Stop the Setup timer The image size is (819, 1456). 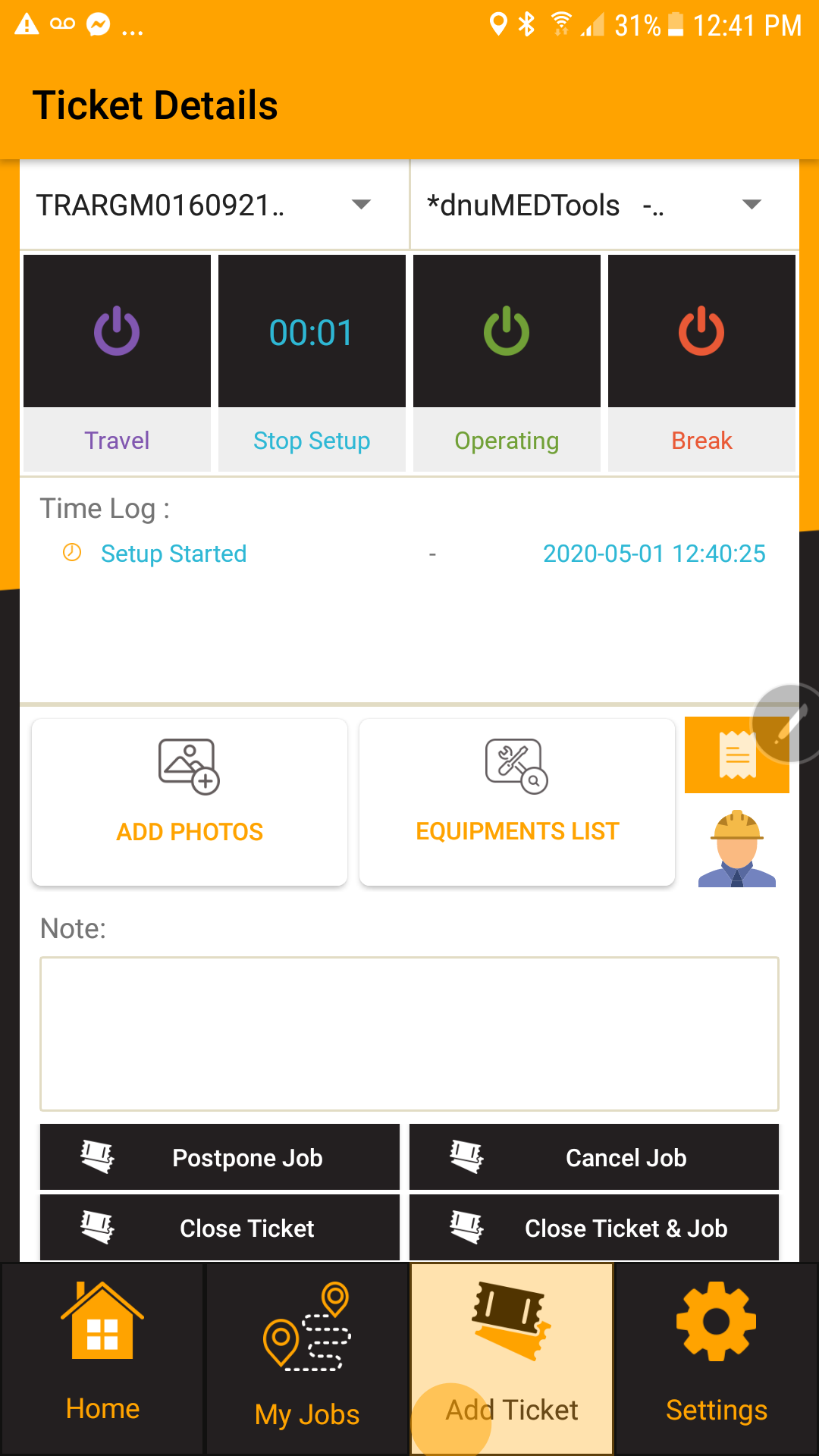pos(312,362)
